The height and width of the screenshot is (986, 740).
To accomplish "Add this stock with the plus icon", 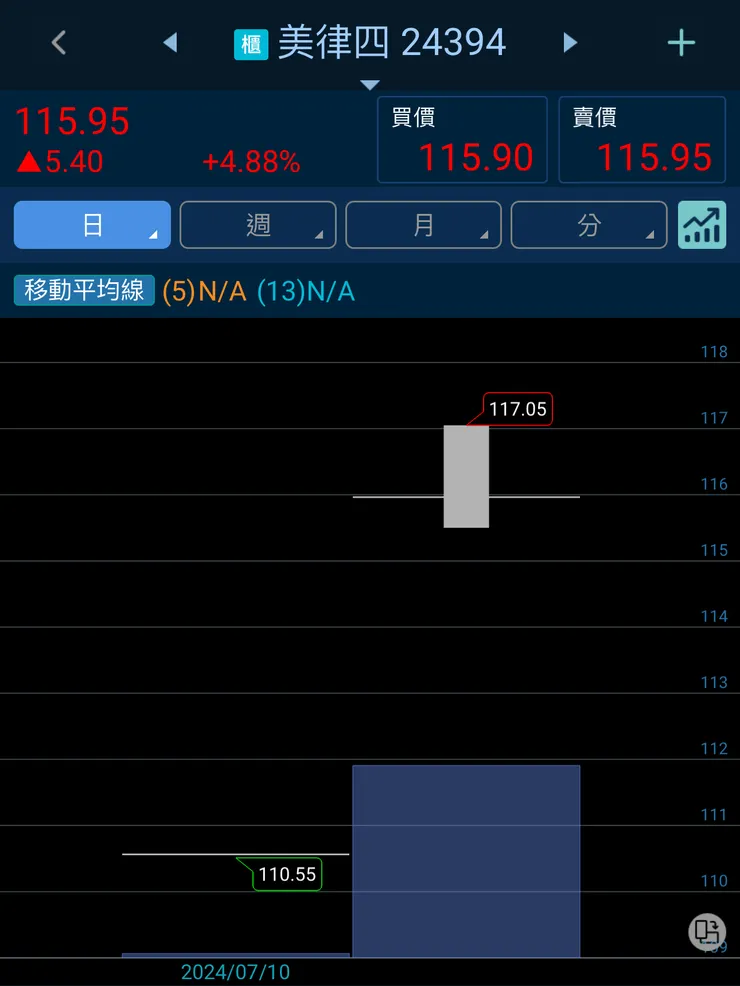I will tap(681, 42).
